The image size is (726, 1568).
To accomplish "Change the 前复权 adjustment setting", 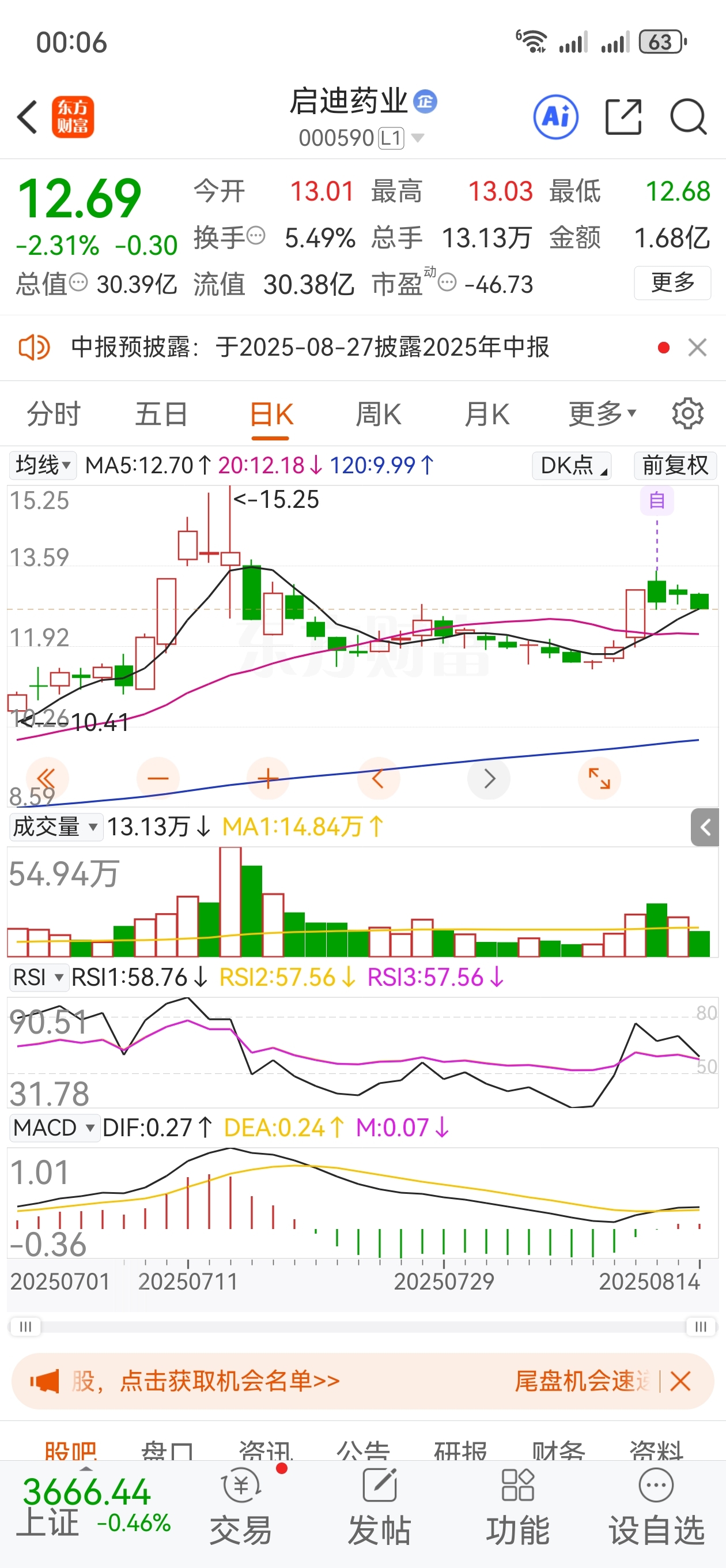I will pos(675,466).
